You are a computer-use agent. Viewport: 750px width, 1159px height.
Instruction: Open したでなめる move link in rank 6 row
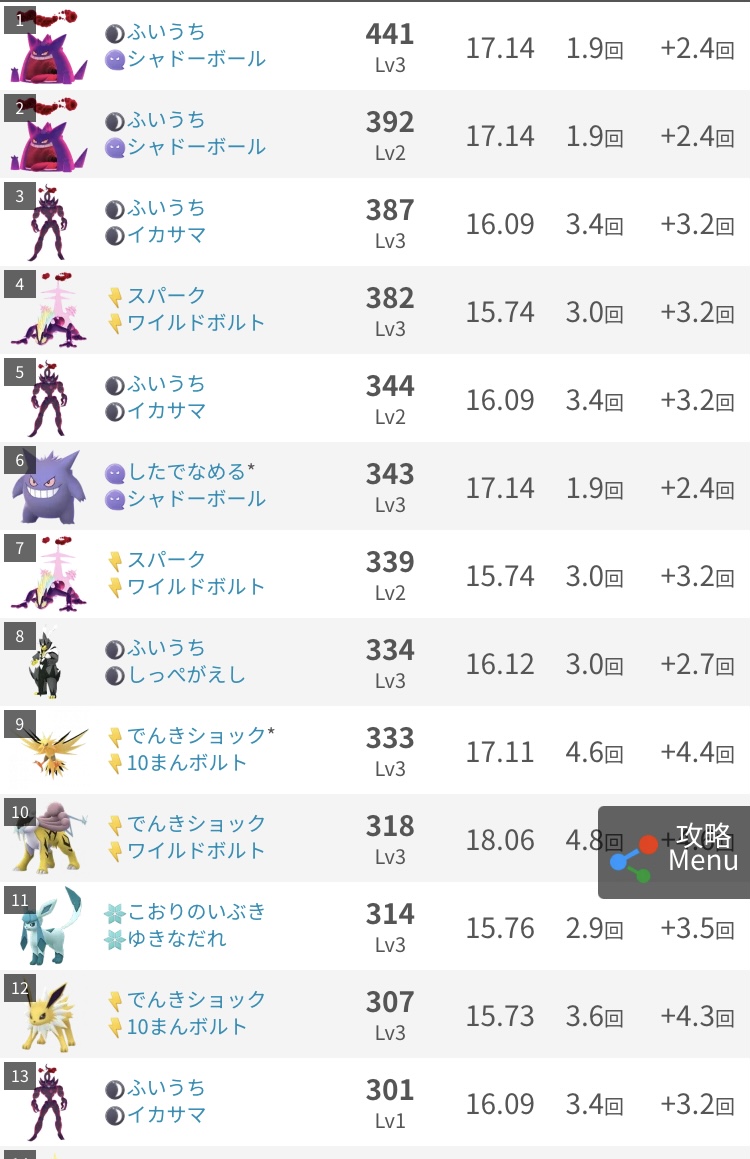tap(187, 471)
